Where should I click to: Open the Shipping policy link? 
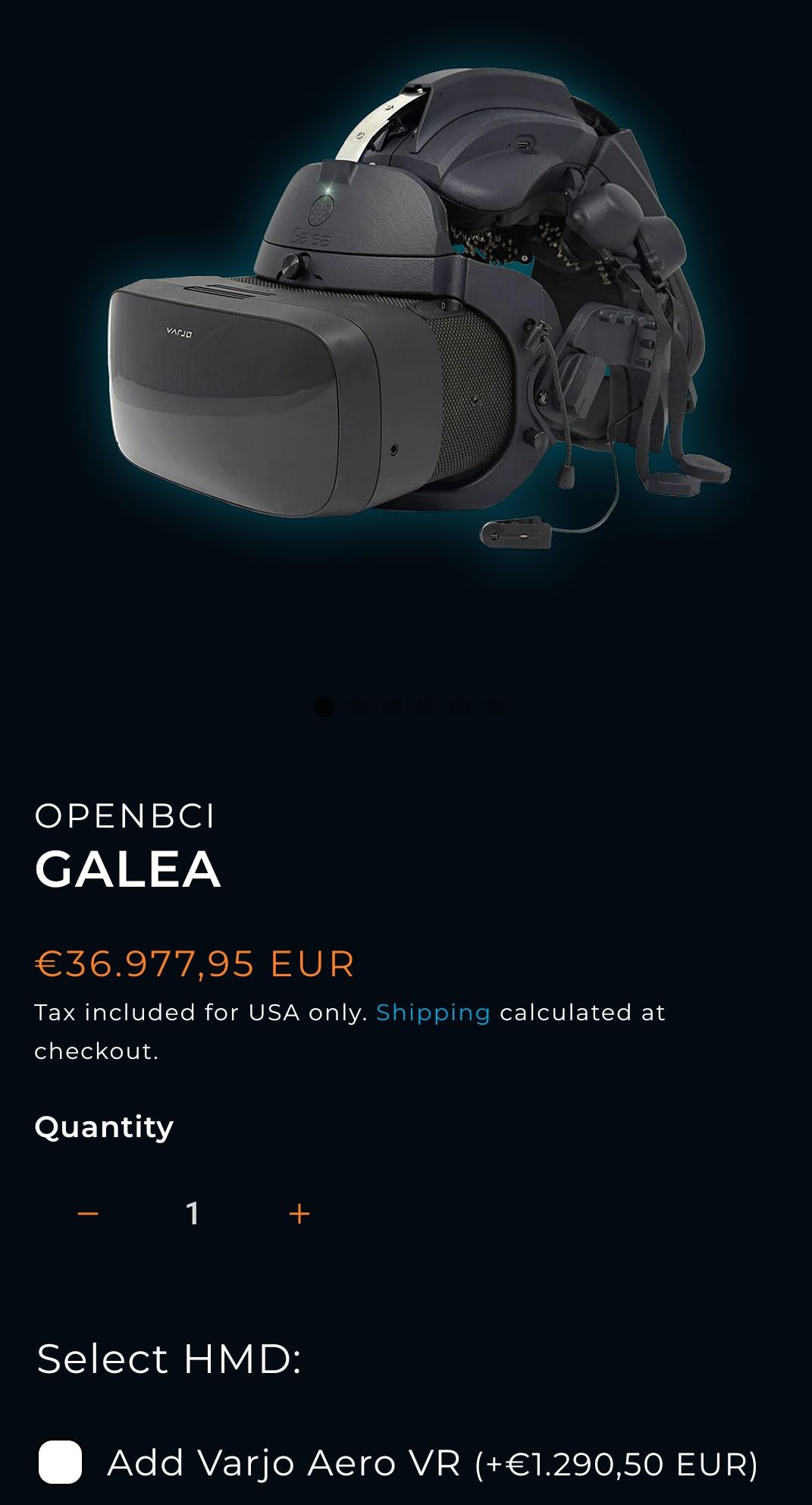[x=433, y=1013]
